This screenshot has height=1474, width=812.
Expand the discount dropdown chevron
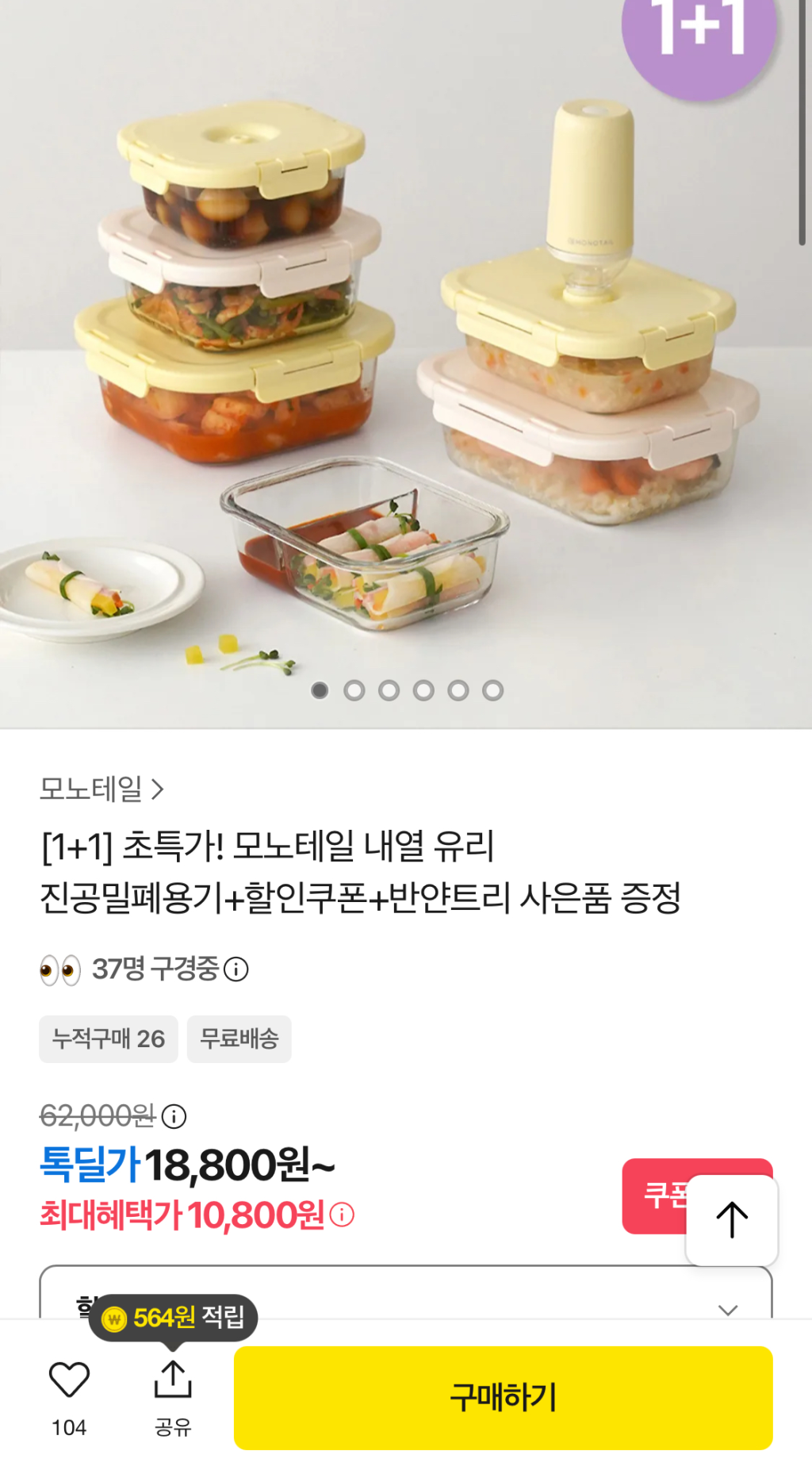[x=728, y=1309]
